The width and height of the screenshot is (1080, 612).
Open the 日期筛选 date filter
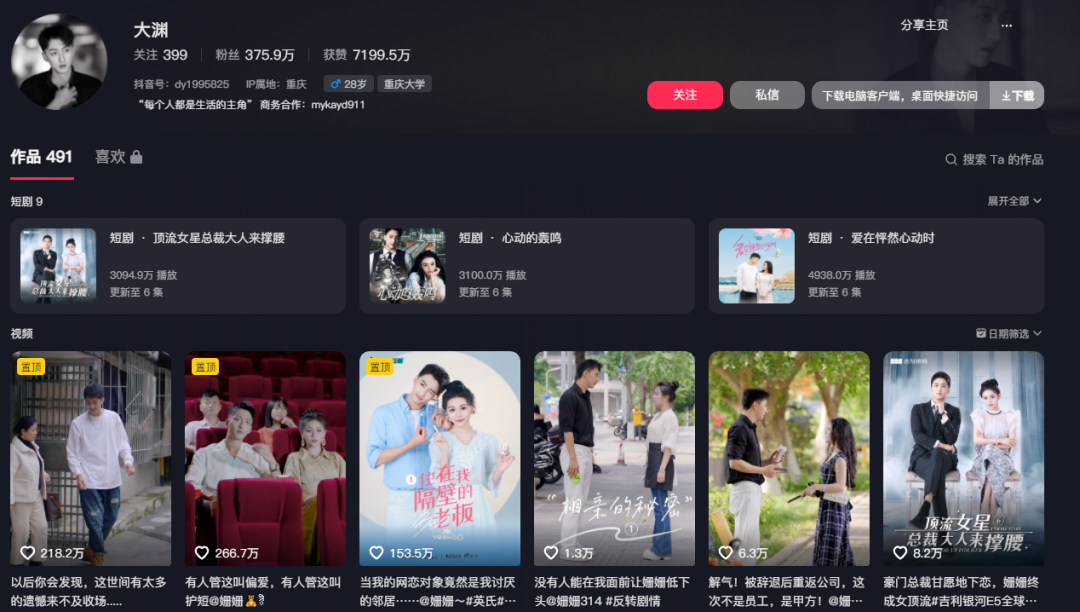[x=1008, y=333]
